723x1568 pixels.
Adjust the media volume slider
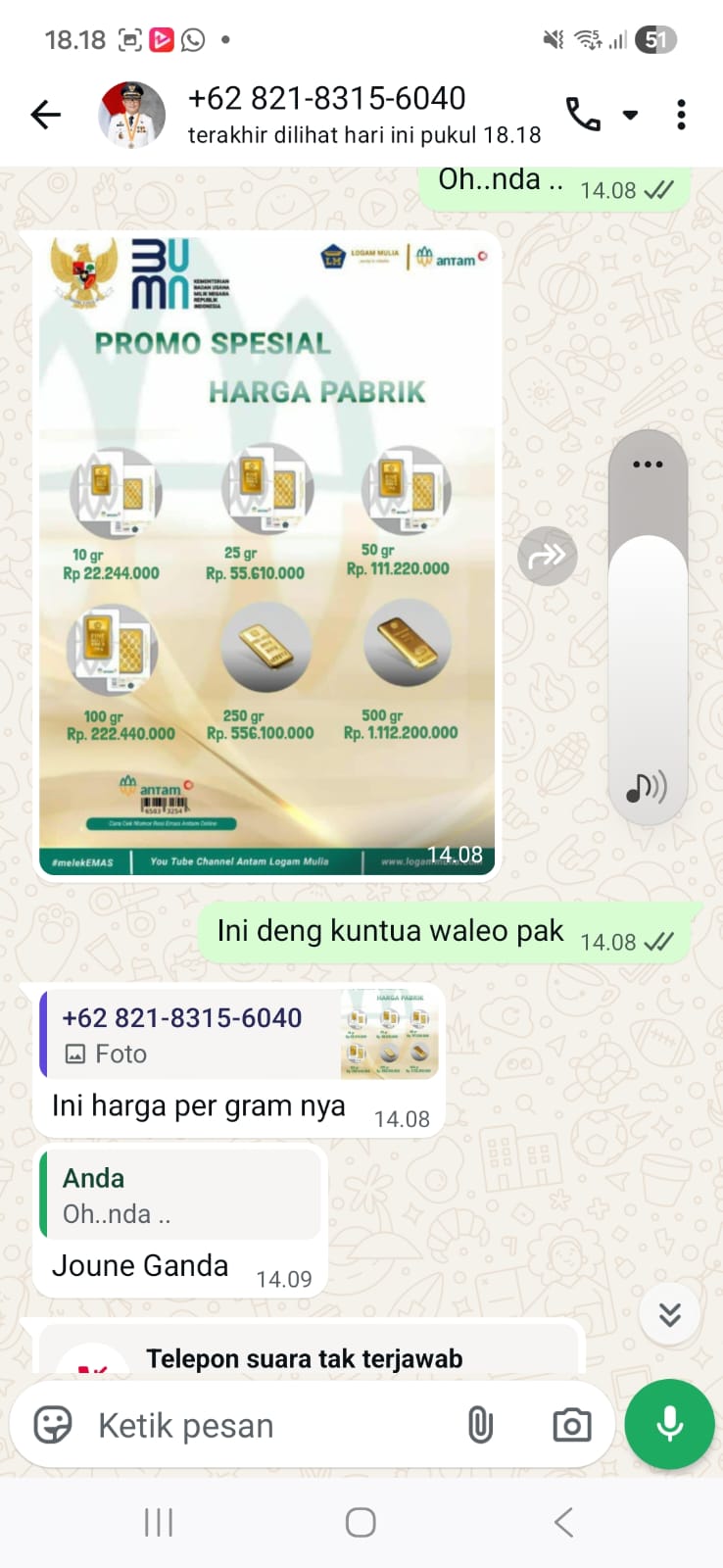point(648,637)
